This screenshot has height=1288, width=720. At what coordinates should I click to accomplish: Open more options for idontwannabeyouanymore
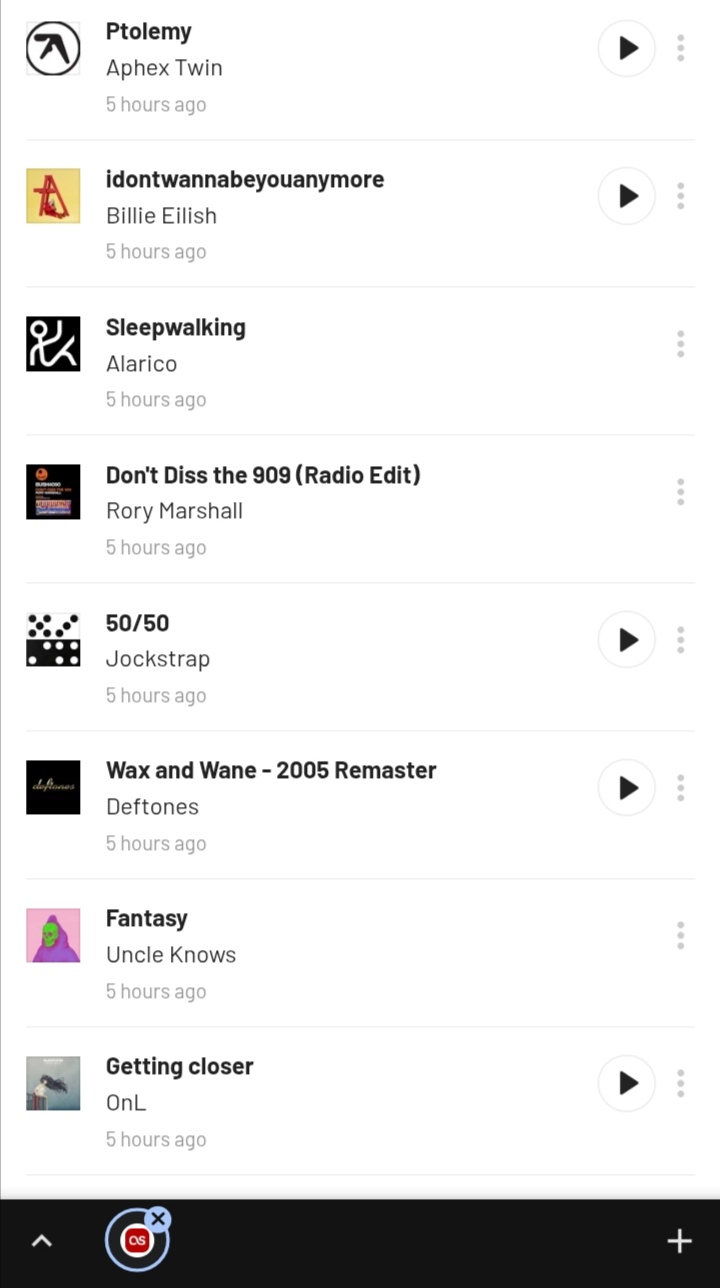point(680,196)
